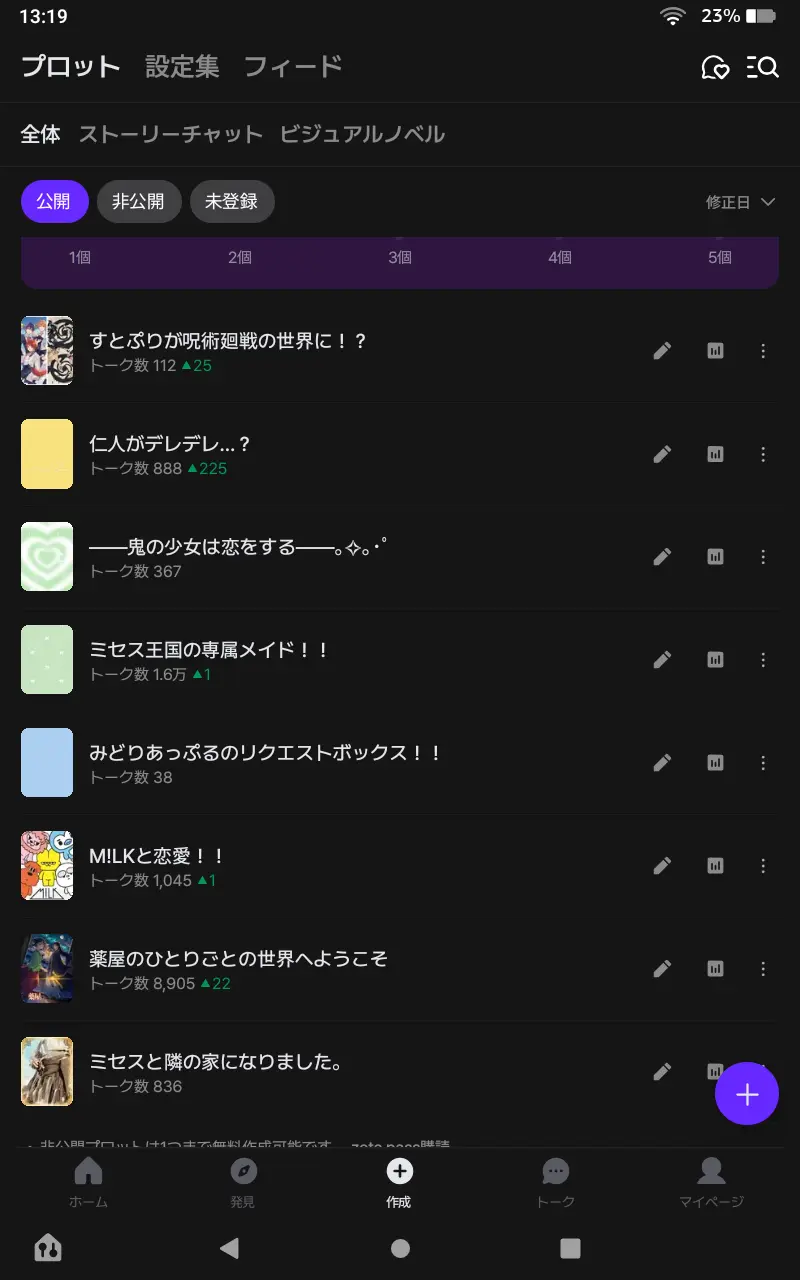Select the ストーリーチャット sub-tab
This screenshot has height=1280, width=800.
[170, 134]
